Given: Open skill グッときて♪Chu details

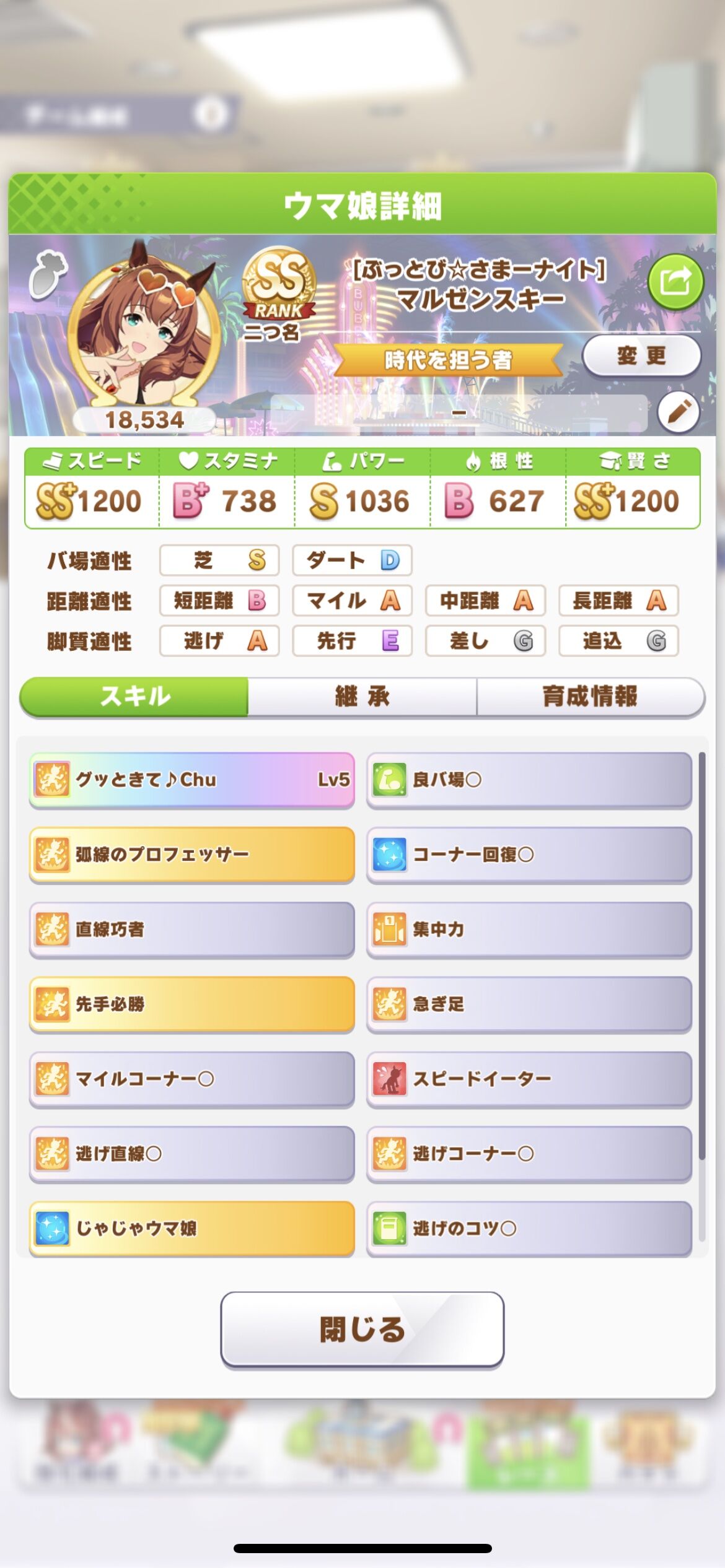Looking at the screenshot, I should pyautogui.click(x=192, y=780).
